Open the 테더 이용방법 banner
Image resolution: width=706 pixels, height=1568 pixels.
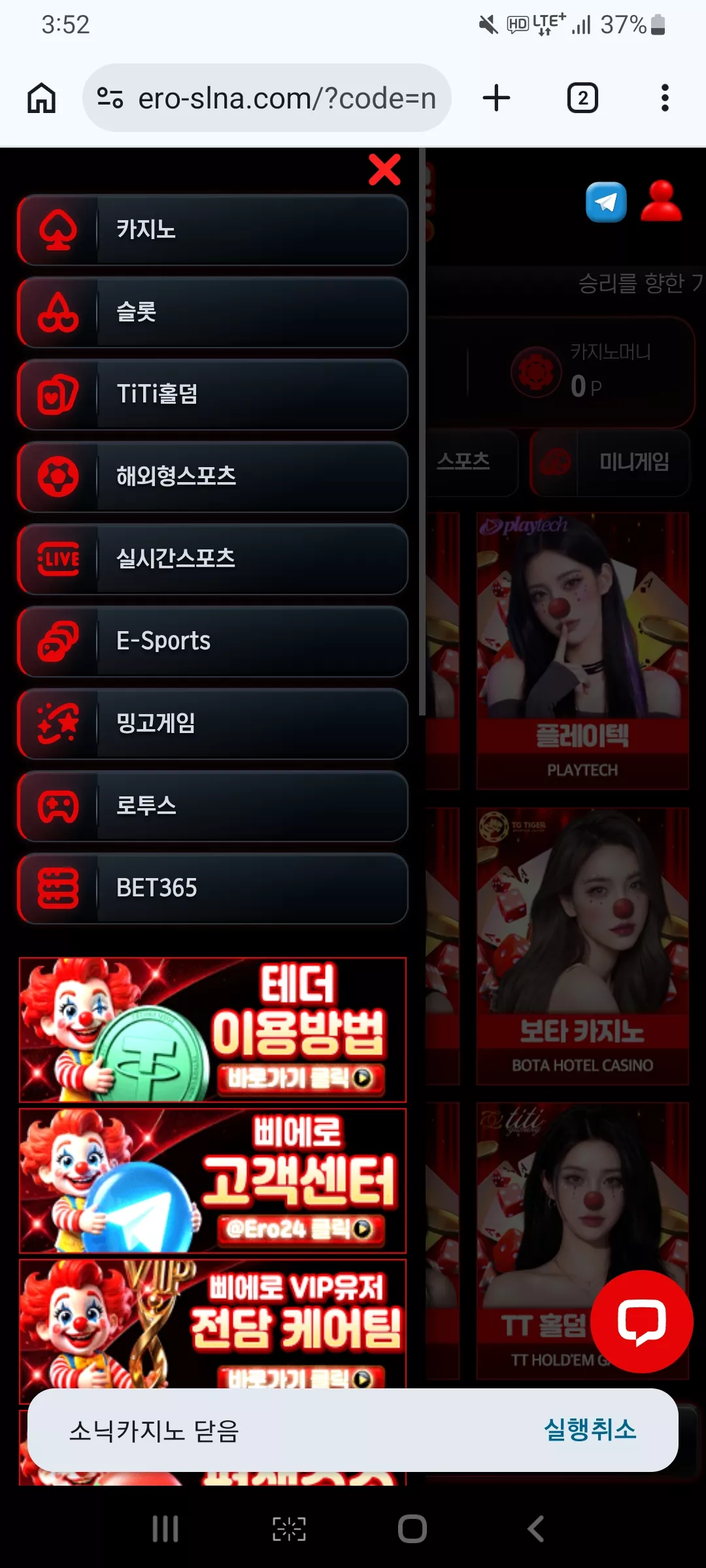212,1030
